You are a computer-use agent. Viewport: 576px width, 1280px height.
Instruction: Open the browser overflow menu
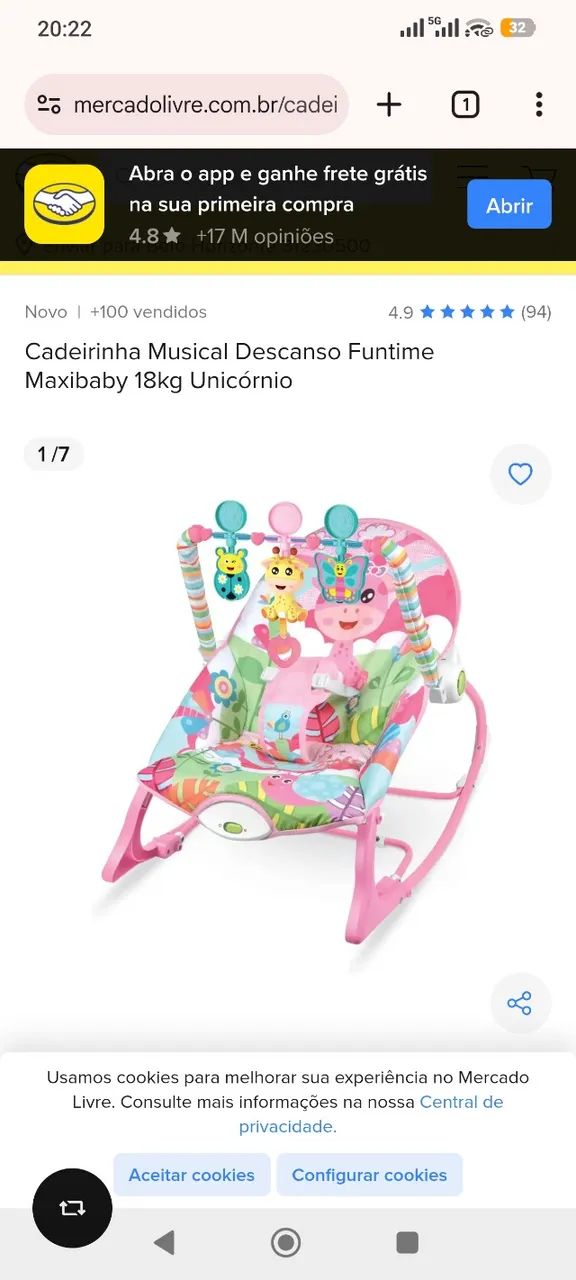[539, 104]
